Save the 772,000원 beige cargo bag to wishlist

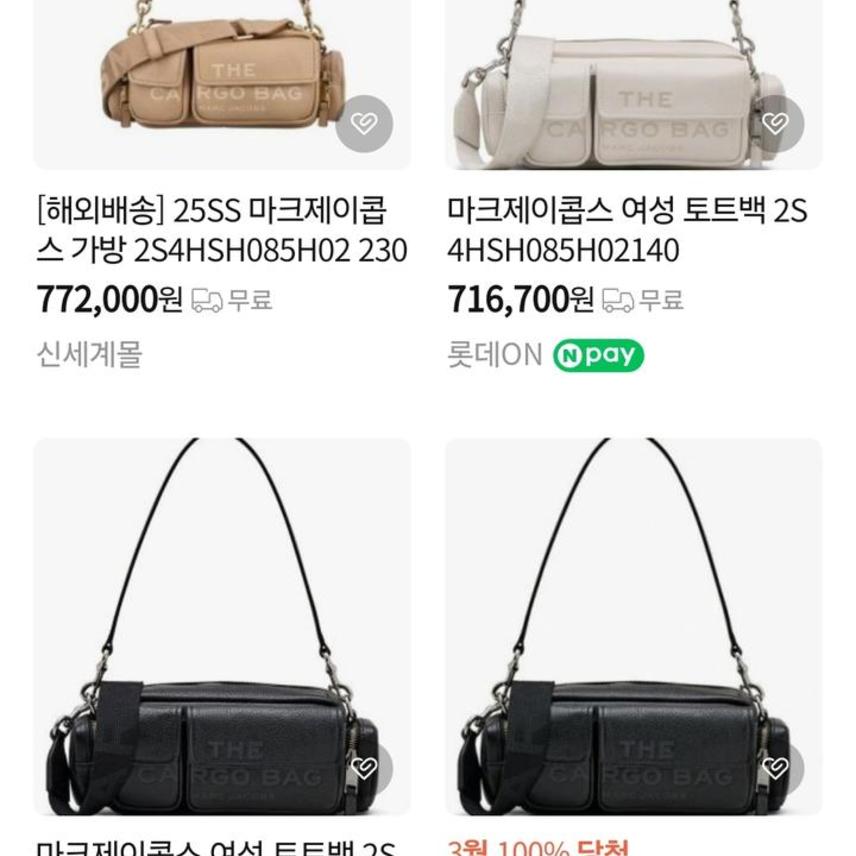click(364, 124)
